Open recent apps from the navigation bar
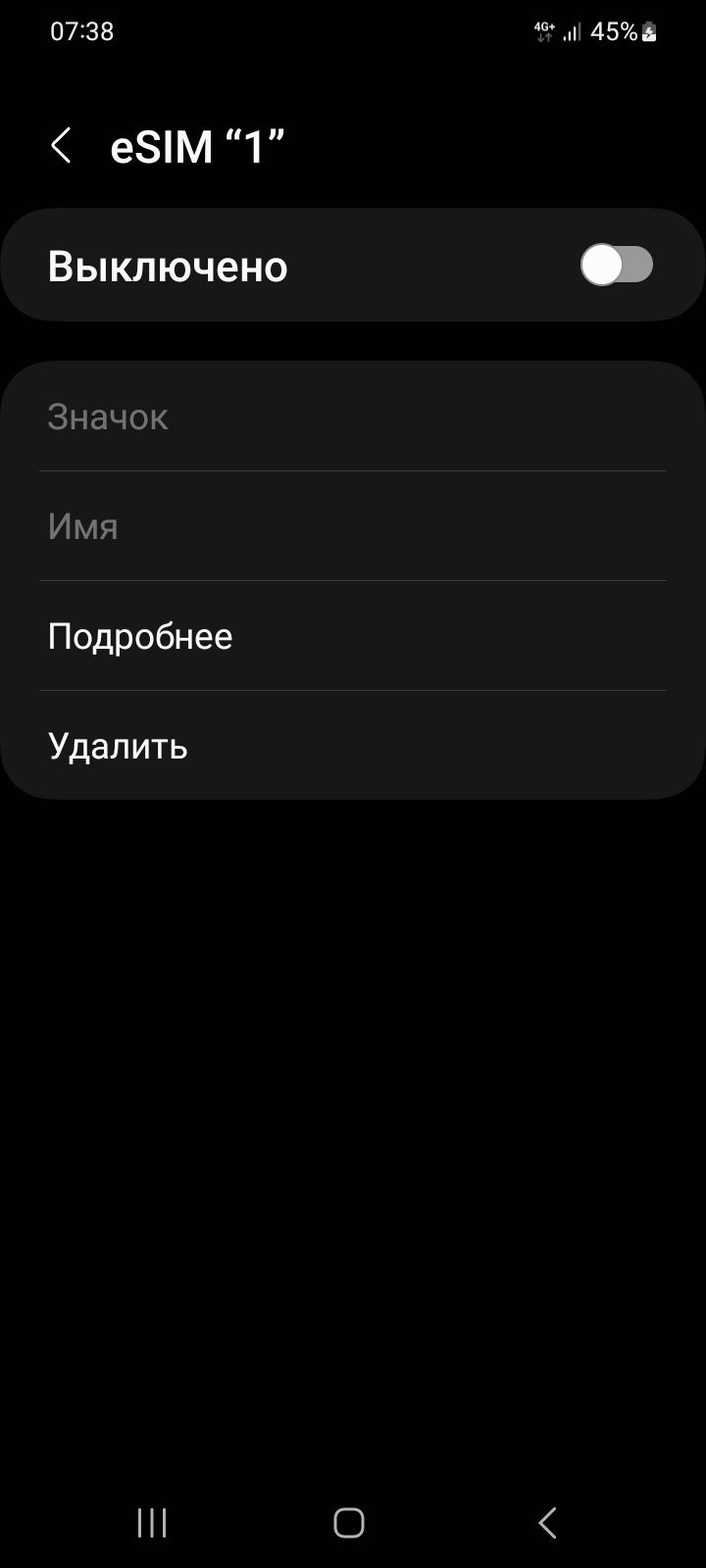Screen dimensions: 706x1568 pyautogui.click(x=152, y=1523)
